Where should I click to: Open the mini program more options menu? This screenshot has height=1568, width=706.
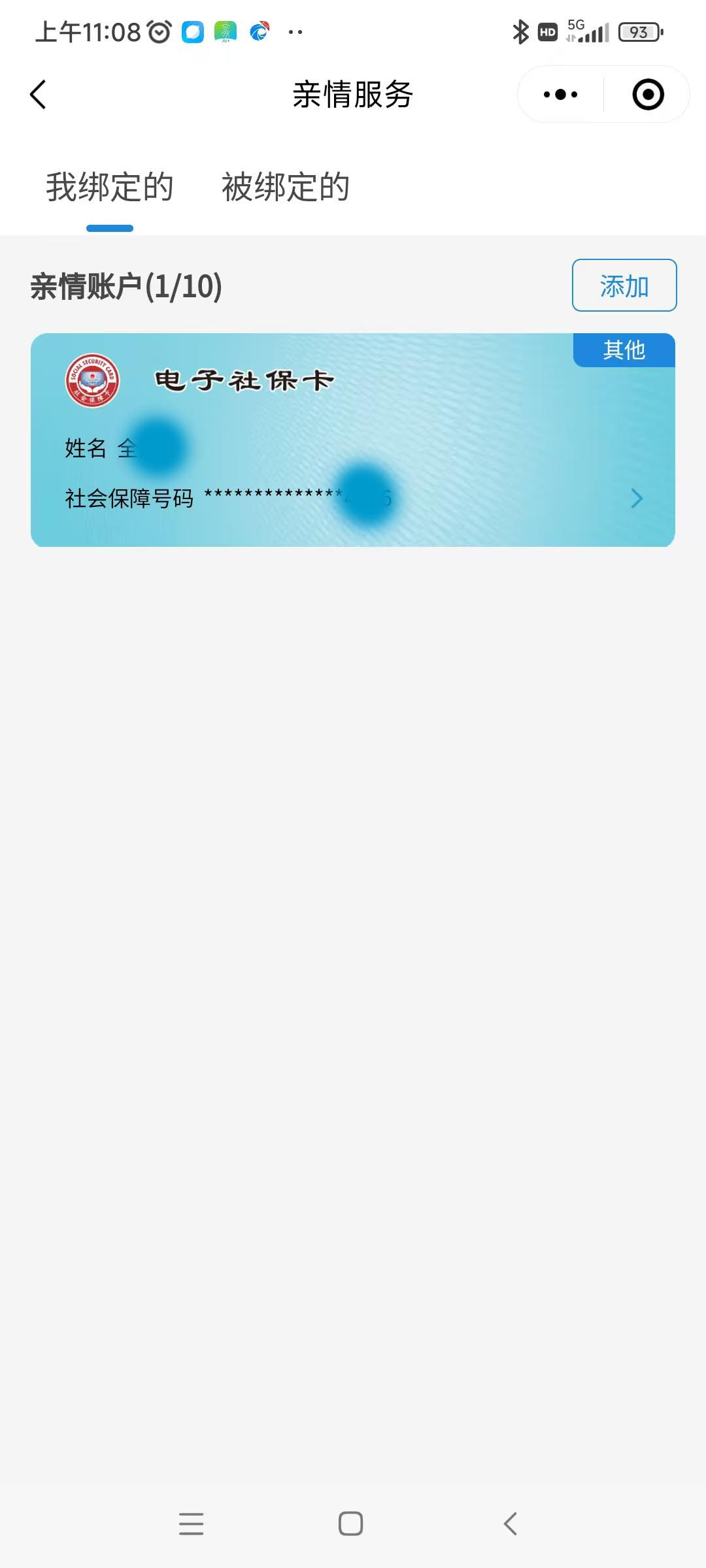pyautogui.click(x=560, y=95)
